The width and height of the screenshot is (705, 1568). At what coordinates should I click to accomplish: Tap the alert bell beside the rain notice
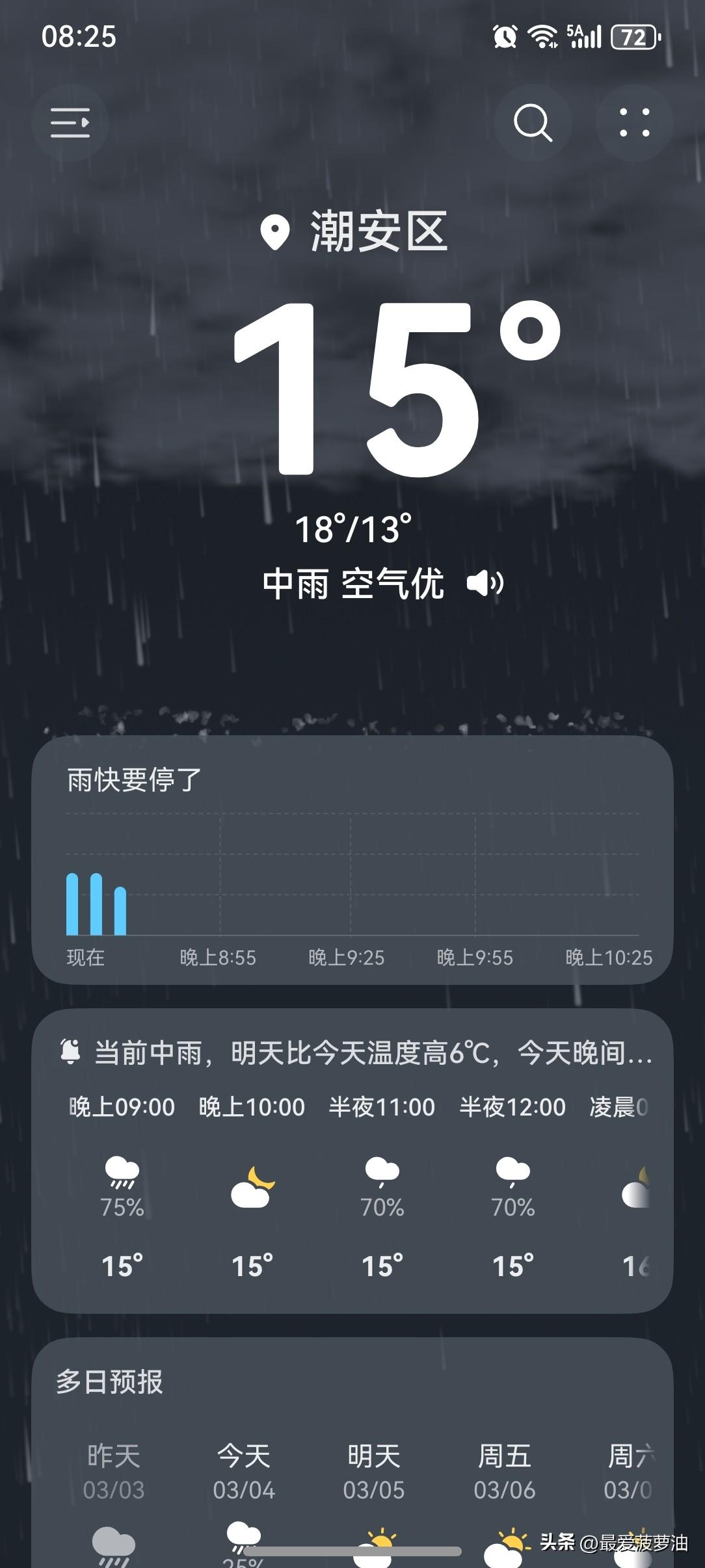pos(72,1049)
